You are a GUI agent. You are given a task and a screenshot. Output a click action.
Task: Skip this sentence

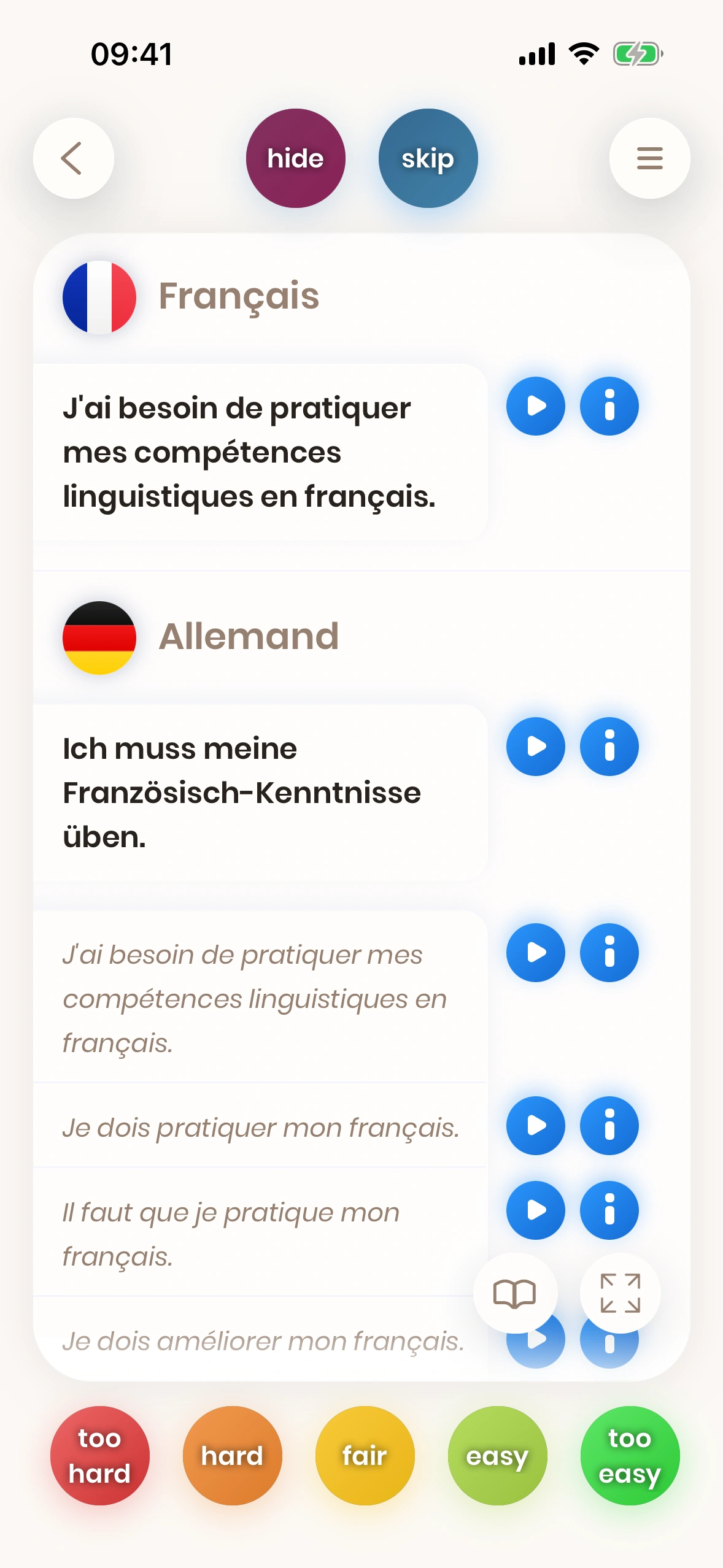coord(428,158)
